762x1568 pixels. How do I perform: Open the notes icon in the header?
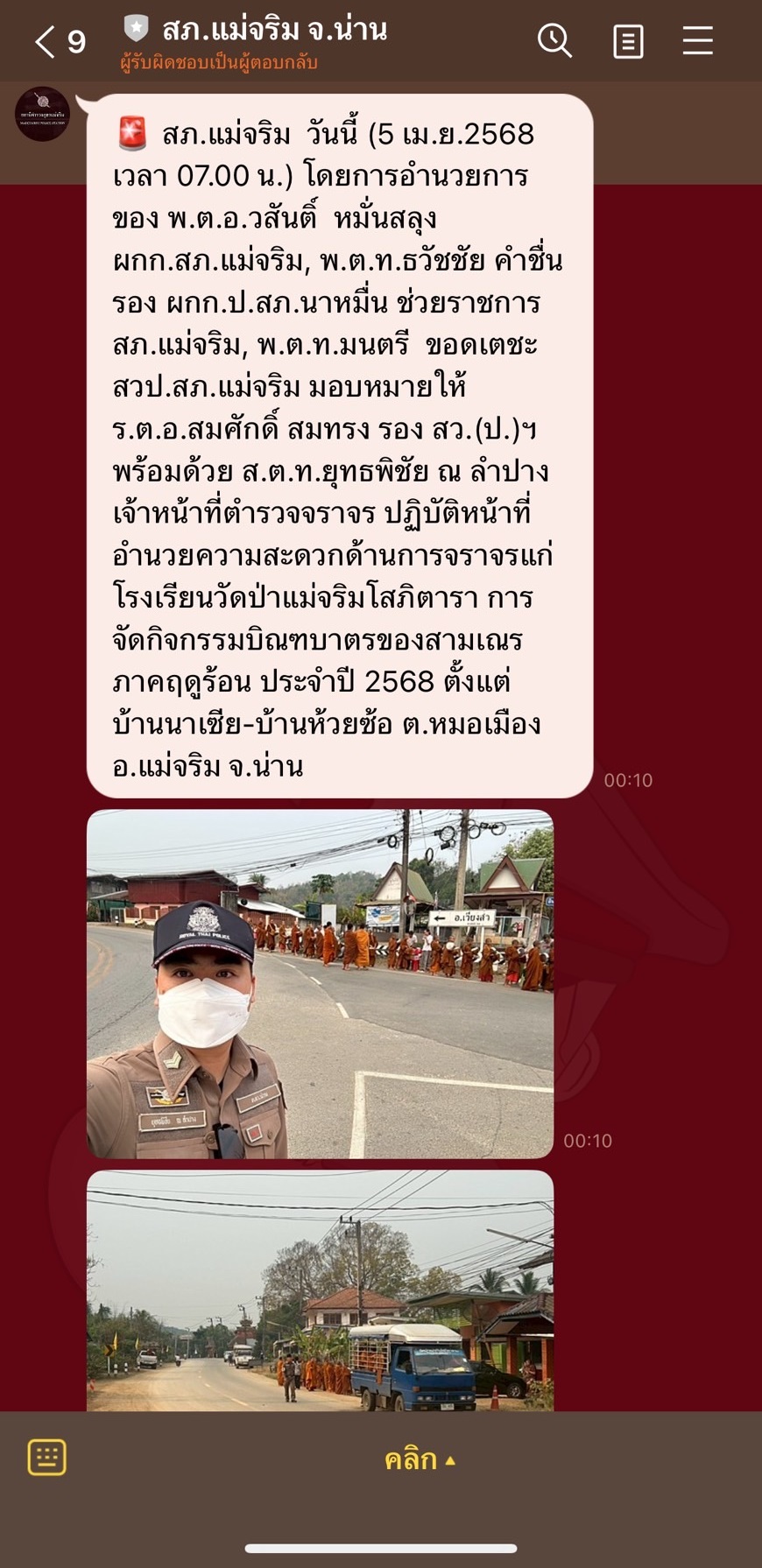[628, 41]
